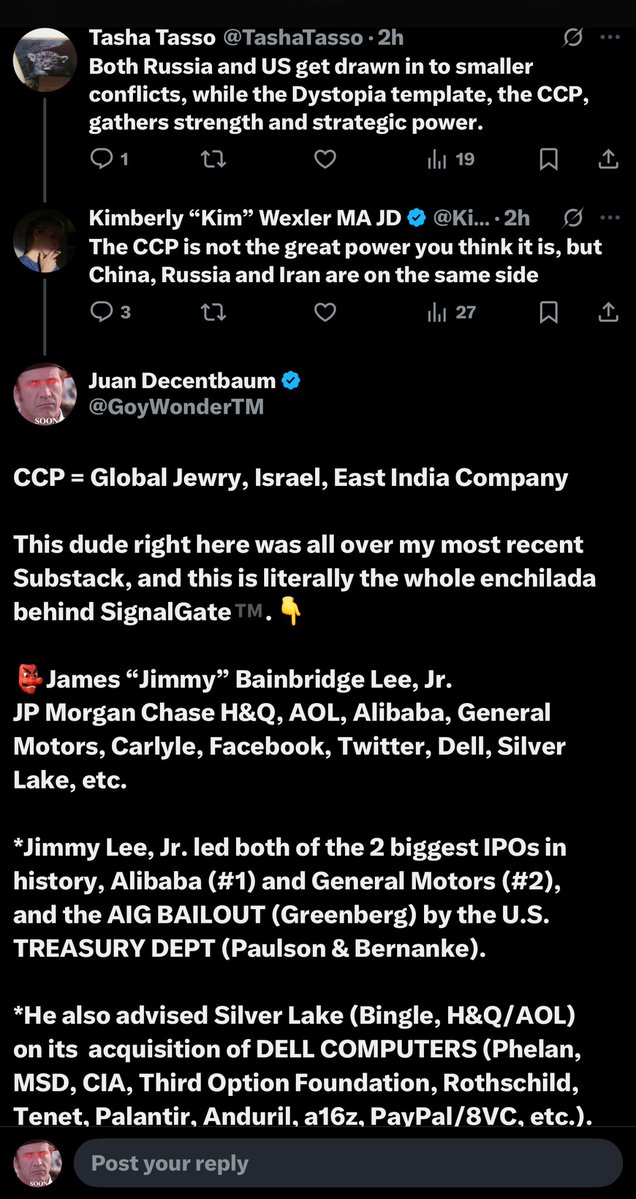Open overflow menu on Tasha Tasso's tweet
Viewport: 636px width, 1199px height.
609,38
